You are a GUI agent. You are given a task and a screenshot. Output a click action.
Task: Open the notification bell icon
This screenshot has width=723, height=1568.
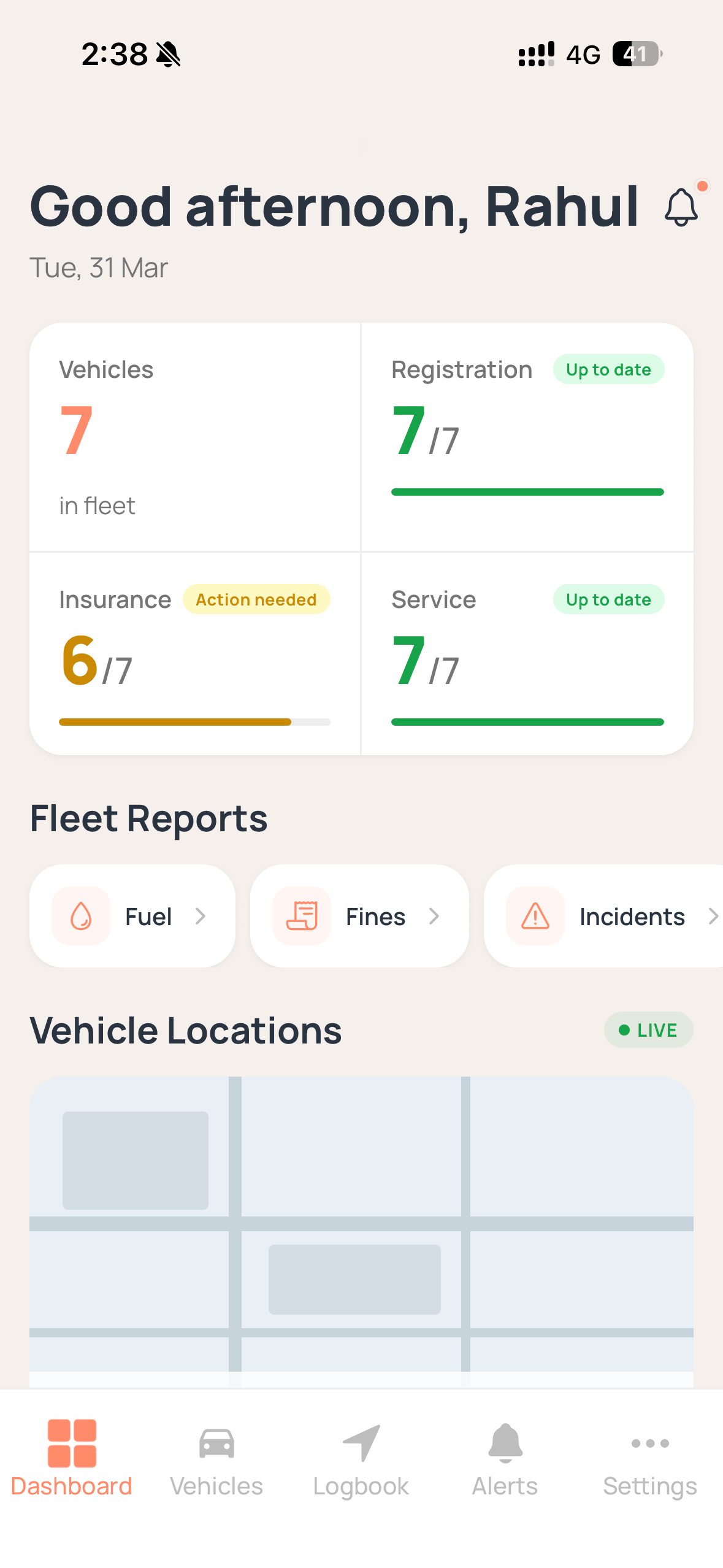pyautogui.click(x=681, y=209)
